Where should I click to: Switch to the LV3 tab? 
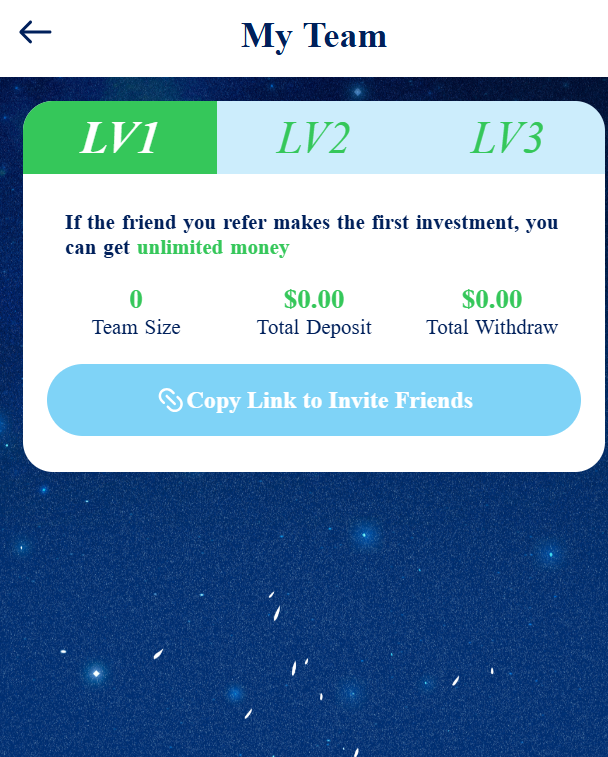click(x=507, y=138)
